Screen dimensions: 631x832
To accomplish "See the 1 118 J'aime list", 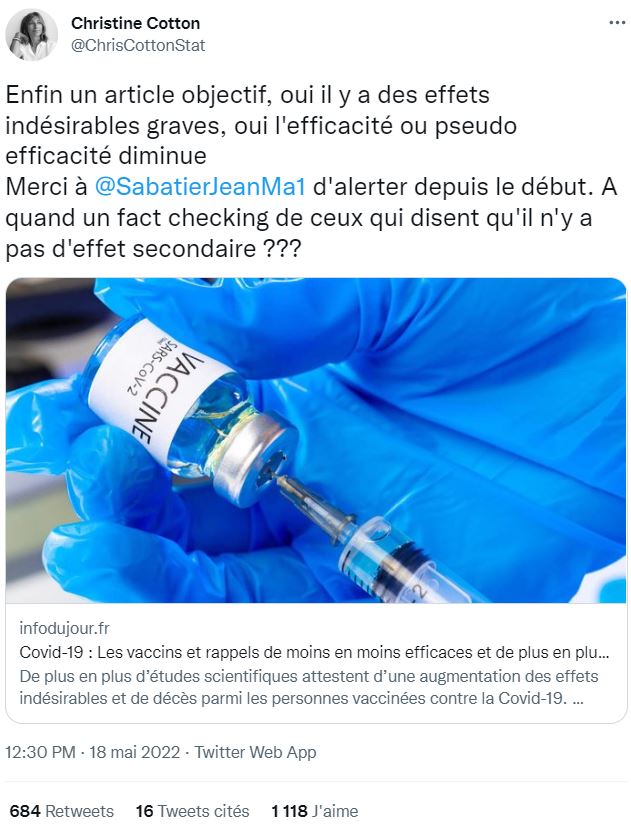I will pos(314,811).
